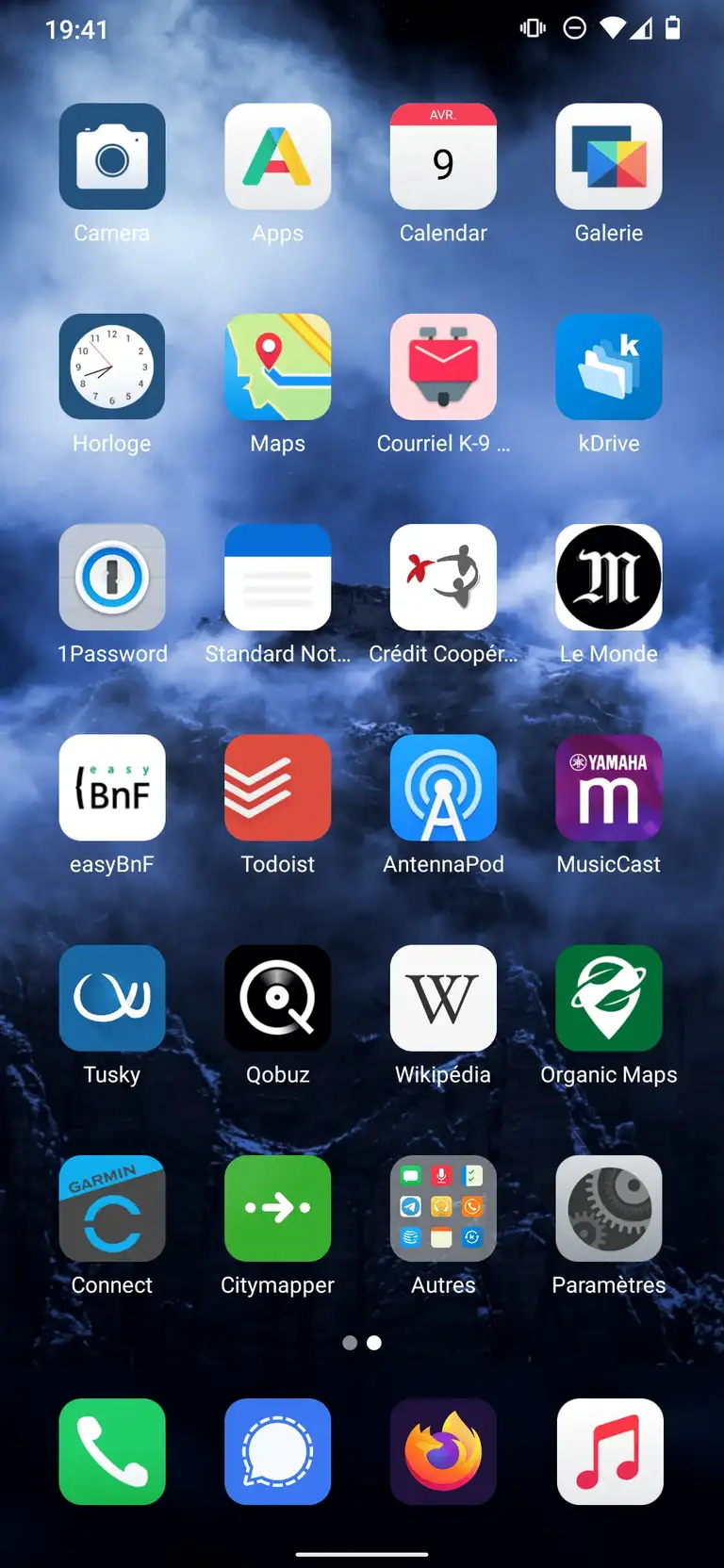Open Standard Notes
724x1568 pixels.
coord(278,577)
